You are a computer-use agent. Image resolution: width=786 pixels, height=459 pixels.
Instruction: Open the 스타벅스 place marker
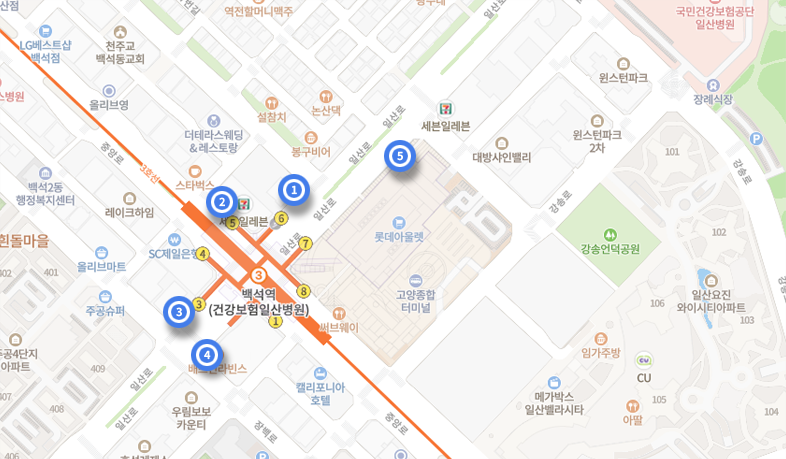click(193, 170)
